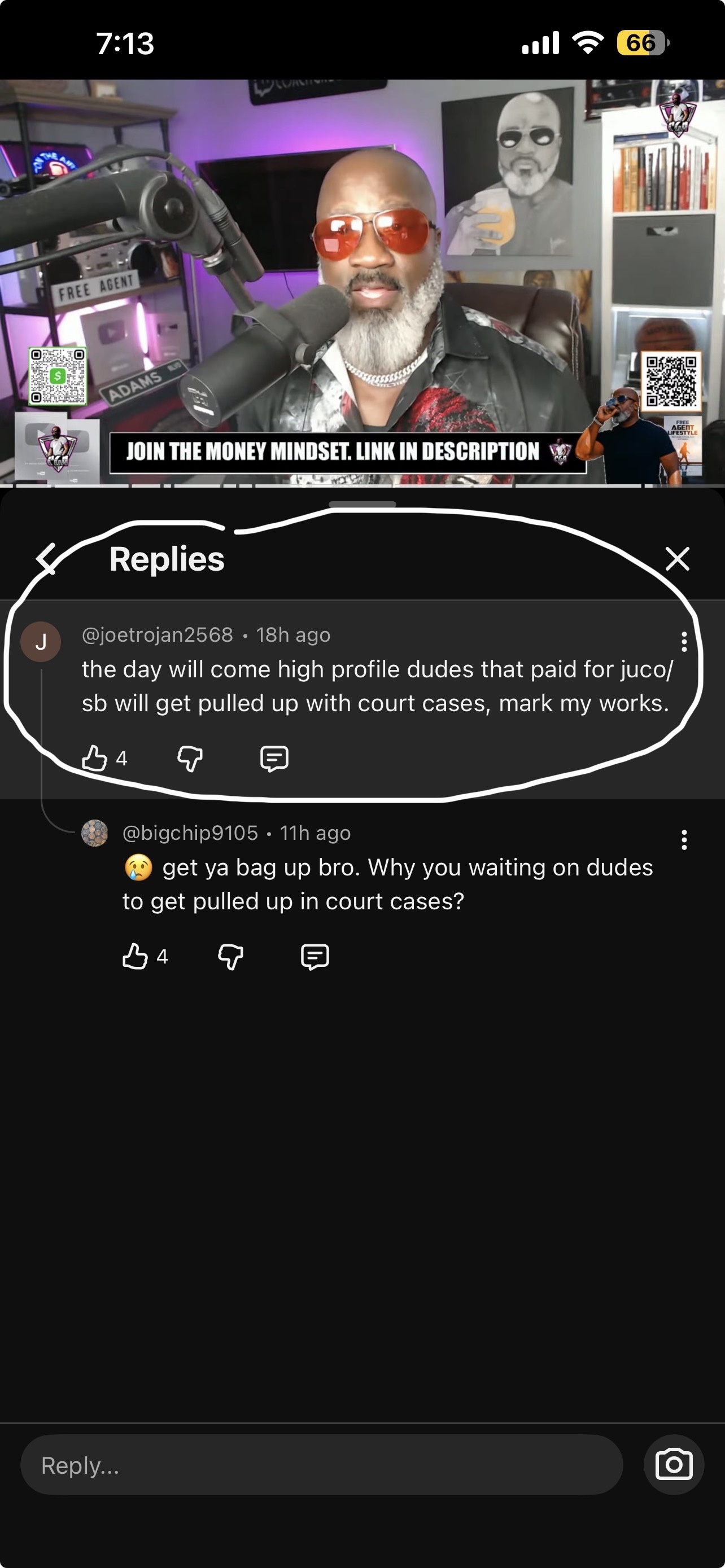Reply to bigchip9105's comment
Image resolution: width=725 pixels, height=1568 pixels.
point(315,956)
